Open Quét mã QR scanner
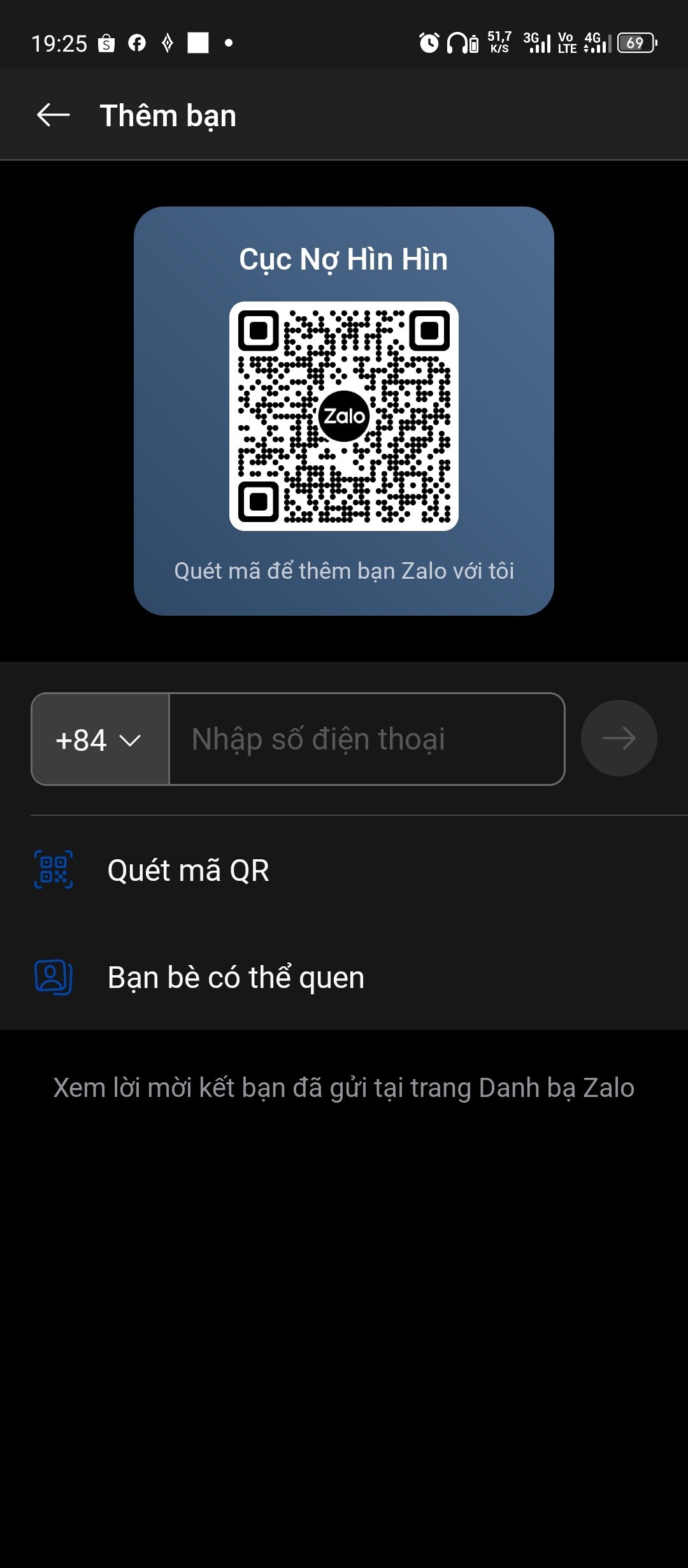The width and height of the screenshot is (688, 1568). click(x=344, y=870)
